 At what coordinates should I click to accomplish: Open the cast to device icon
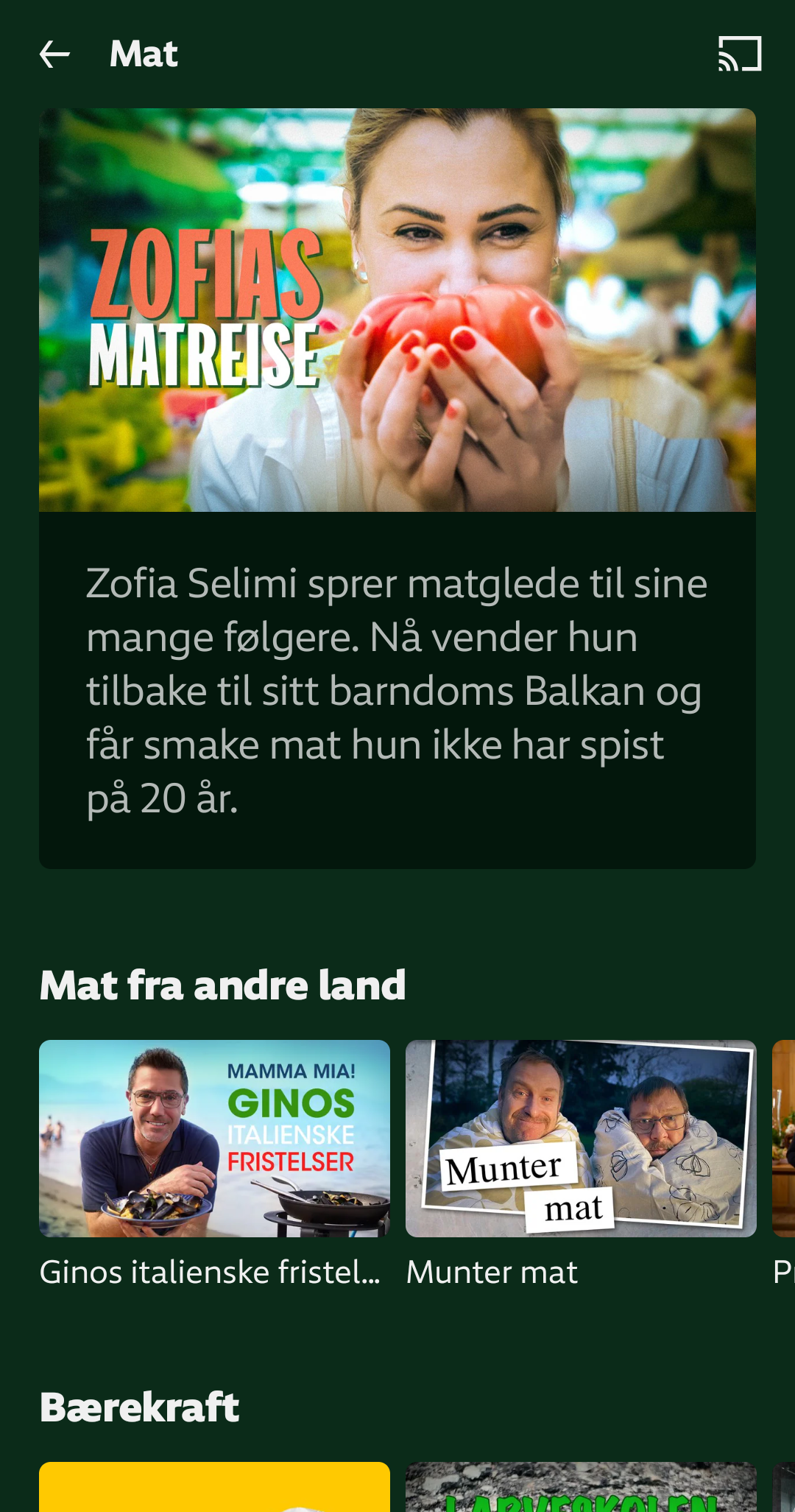pos(739,54)
